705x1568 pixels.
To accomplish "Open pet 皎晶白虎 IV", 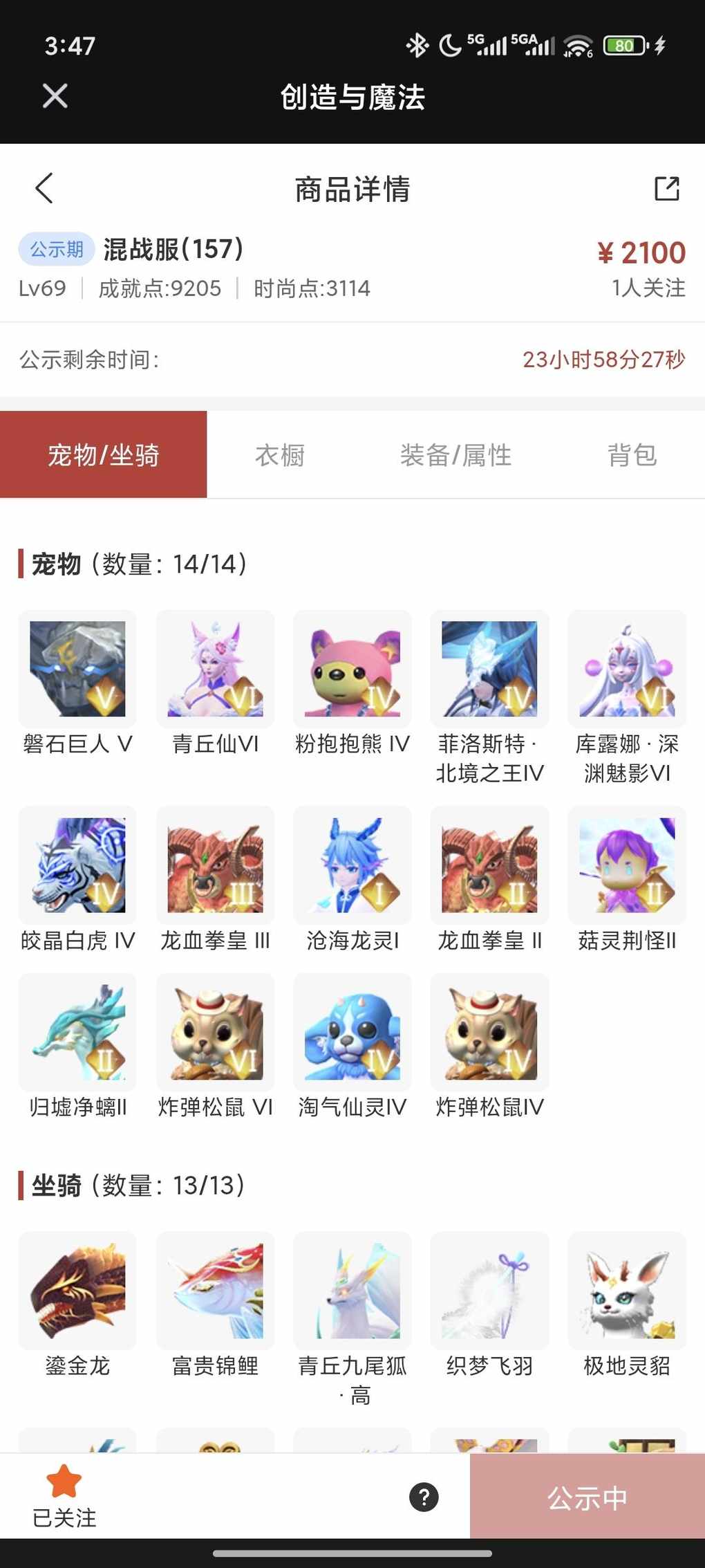I will [77, 865].
